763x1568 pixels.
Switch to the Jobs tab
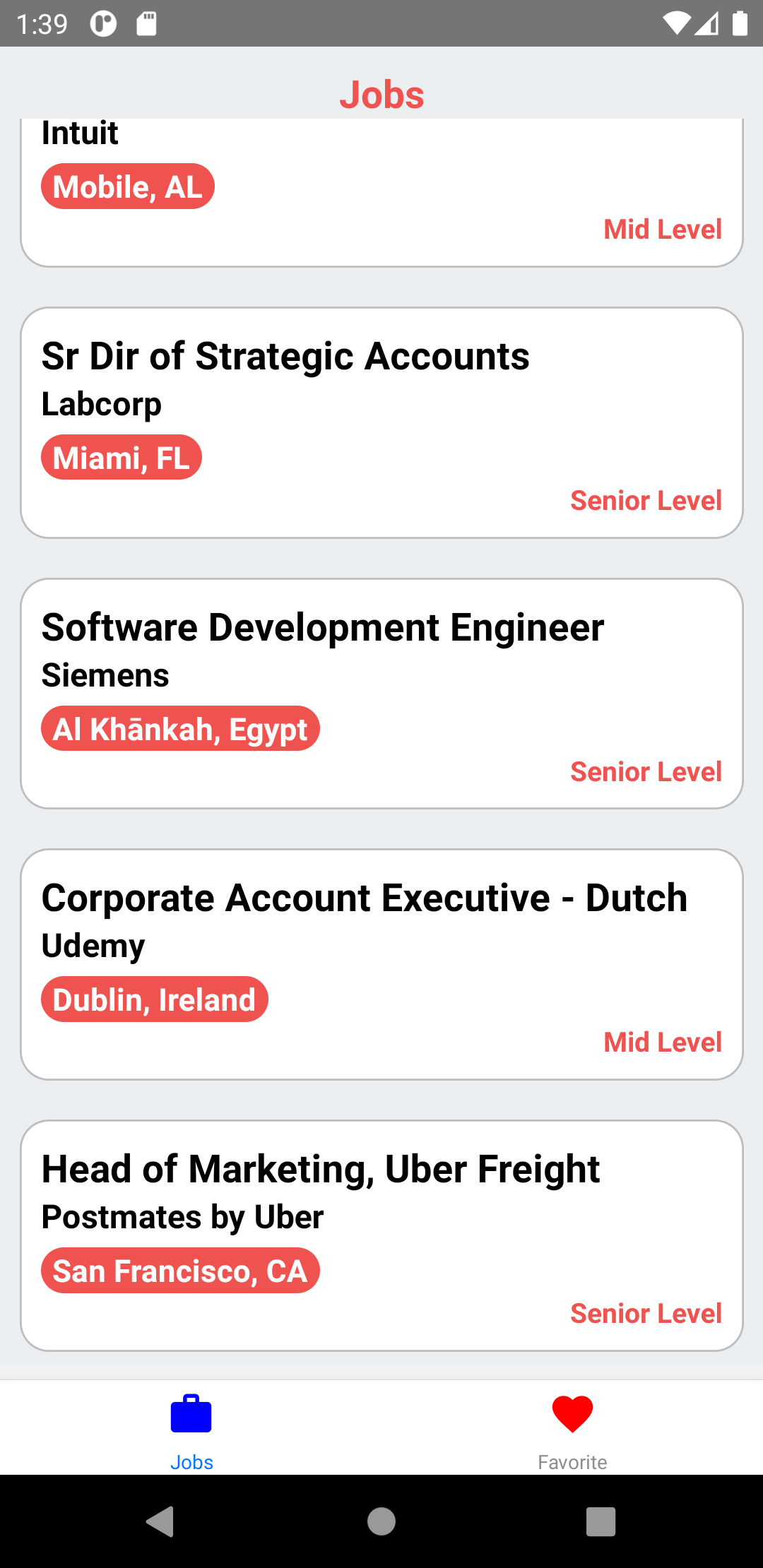[191, 1427]
